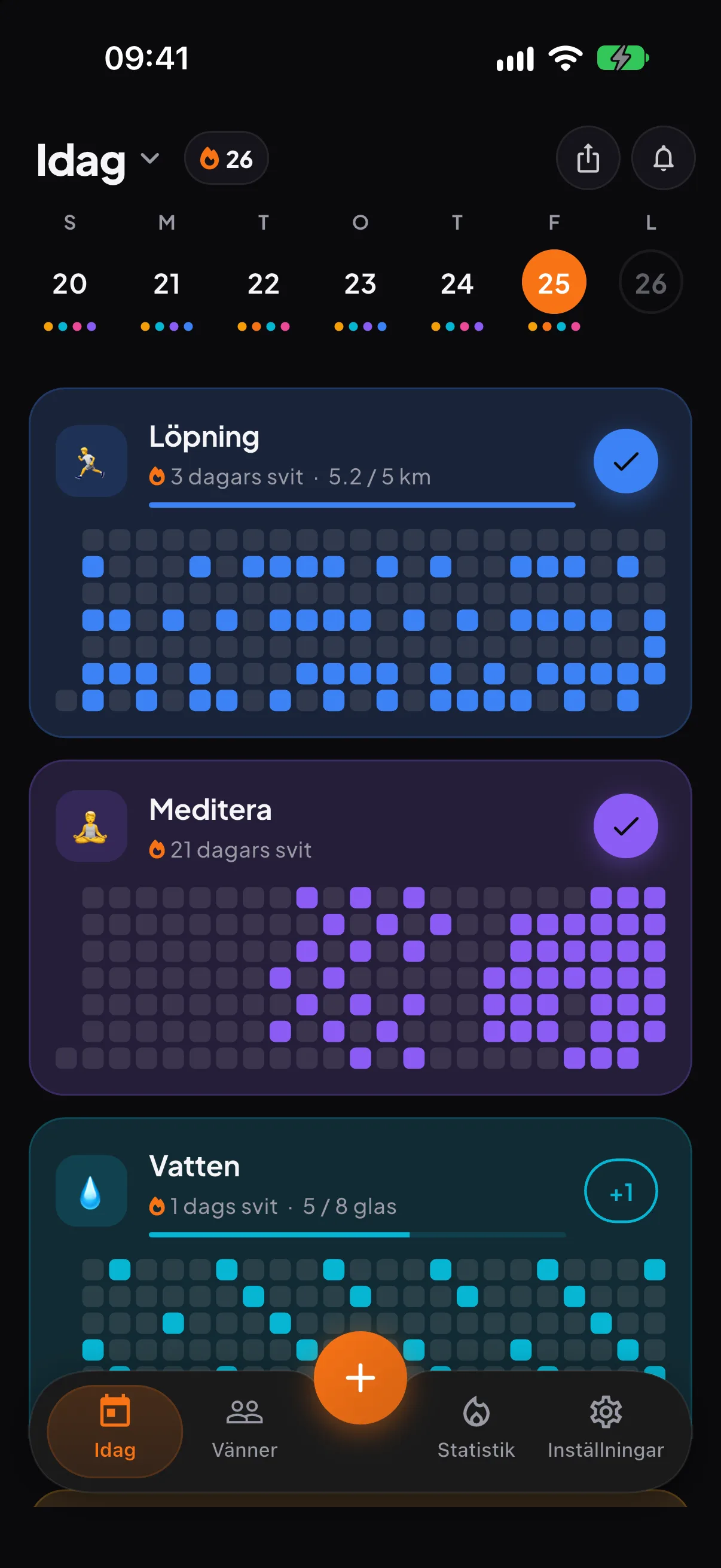Select date 22 in the week strip
Image resolution: width=721 pixels, height=1568 pixels.
(x=264, y=283)
